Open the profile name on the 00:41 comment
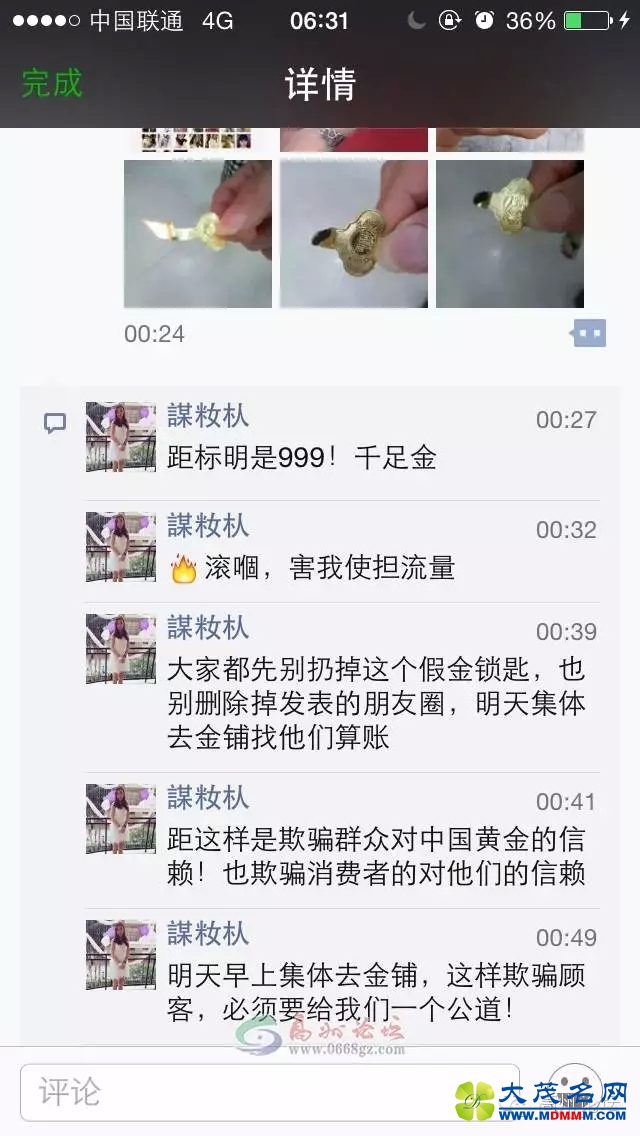The width and height of the screenshot is (640, 1136). [208, 798]
